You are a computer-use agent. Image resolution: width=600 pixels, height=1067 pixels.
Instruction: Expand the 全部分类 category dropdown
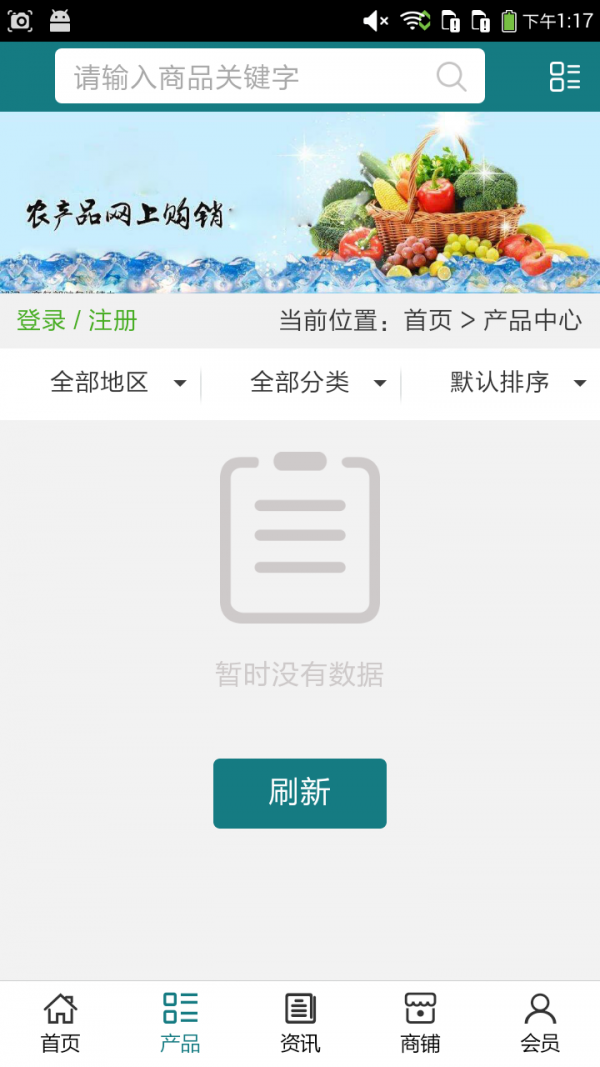click(x=317, y=382)
